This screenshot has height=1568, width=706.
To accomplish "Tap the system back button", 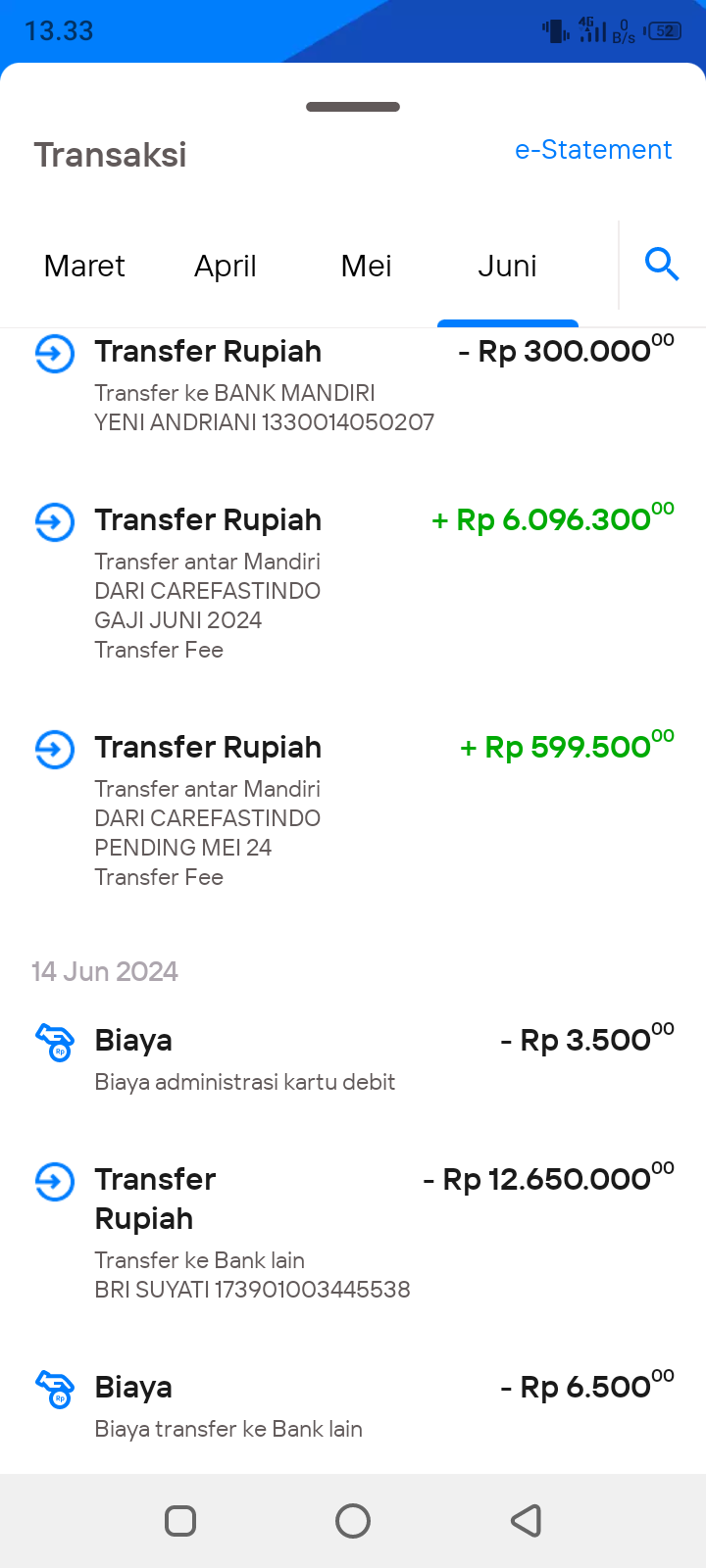I will [527, 1521].
